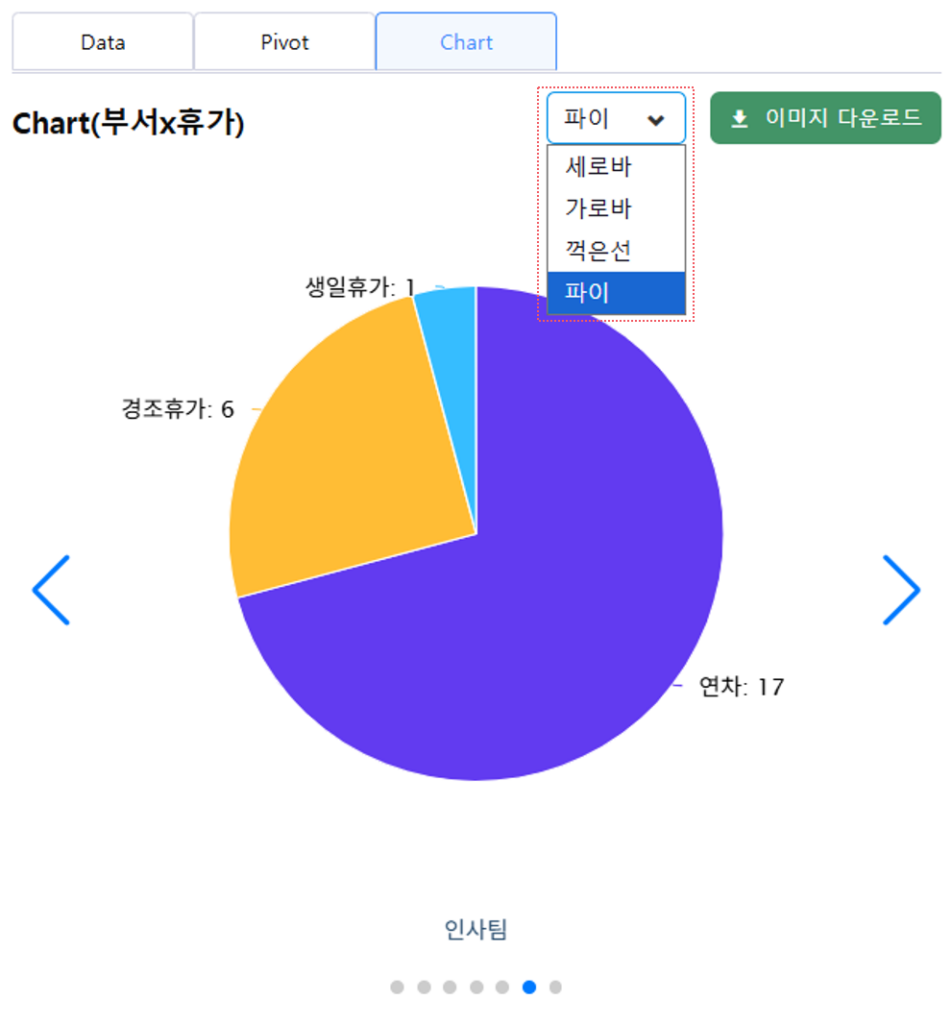Download chart with 이미지 다운로드 button
Screen dimensions: 952x1024
(x=825, y=118)
